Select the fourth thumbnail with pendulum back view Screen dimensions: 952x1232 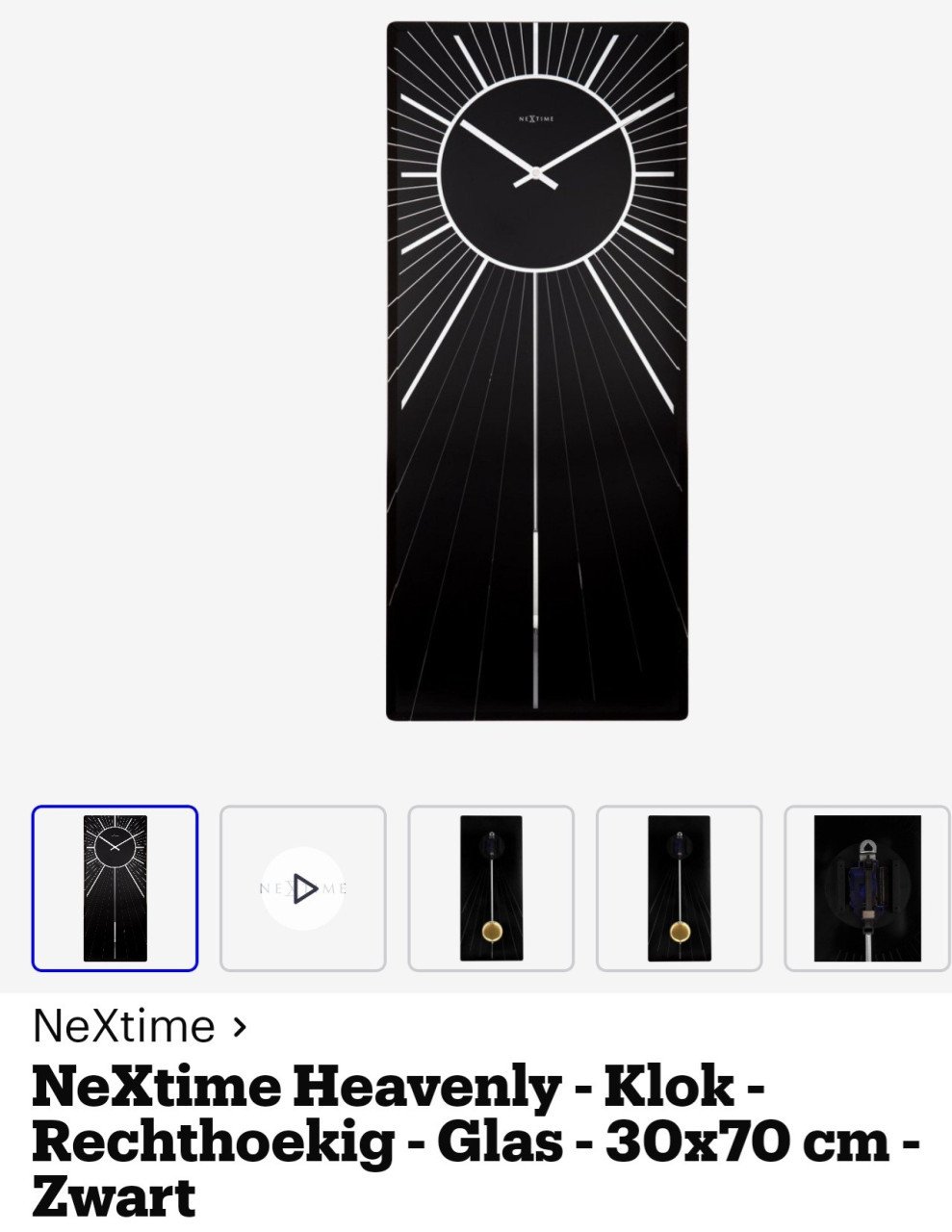pyautogui.click(x=679, y=887)
